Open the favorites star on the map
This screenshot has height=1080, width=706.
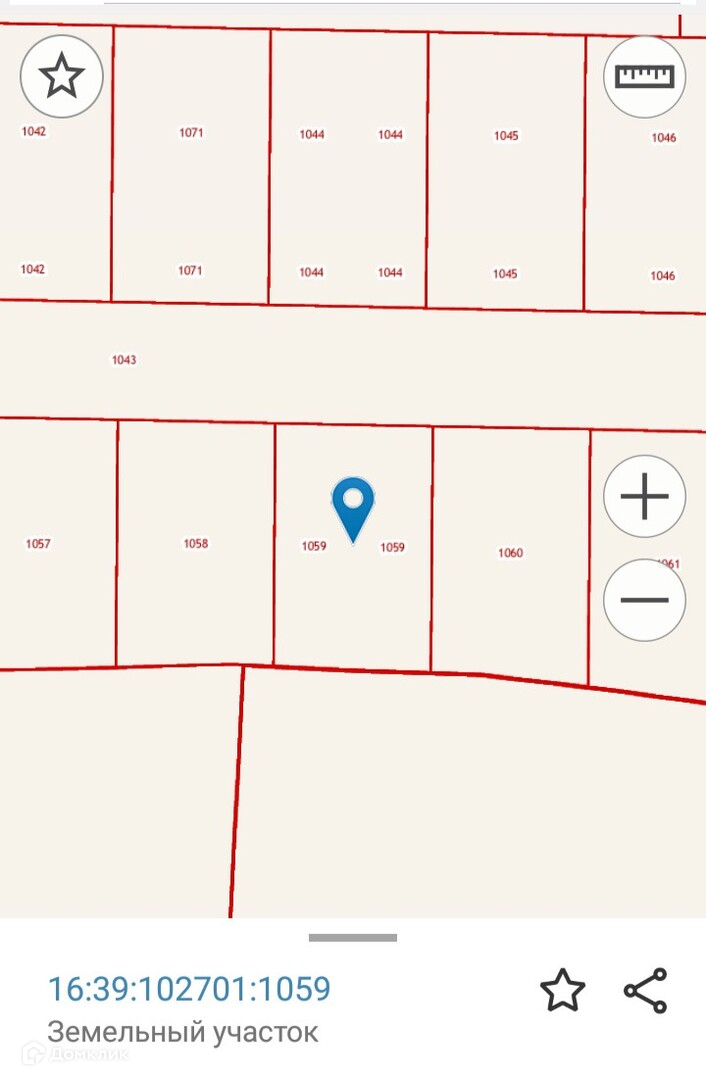(x=61, y=76)
